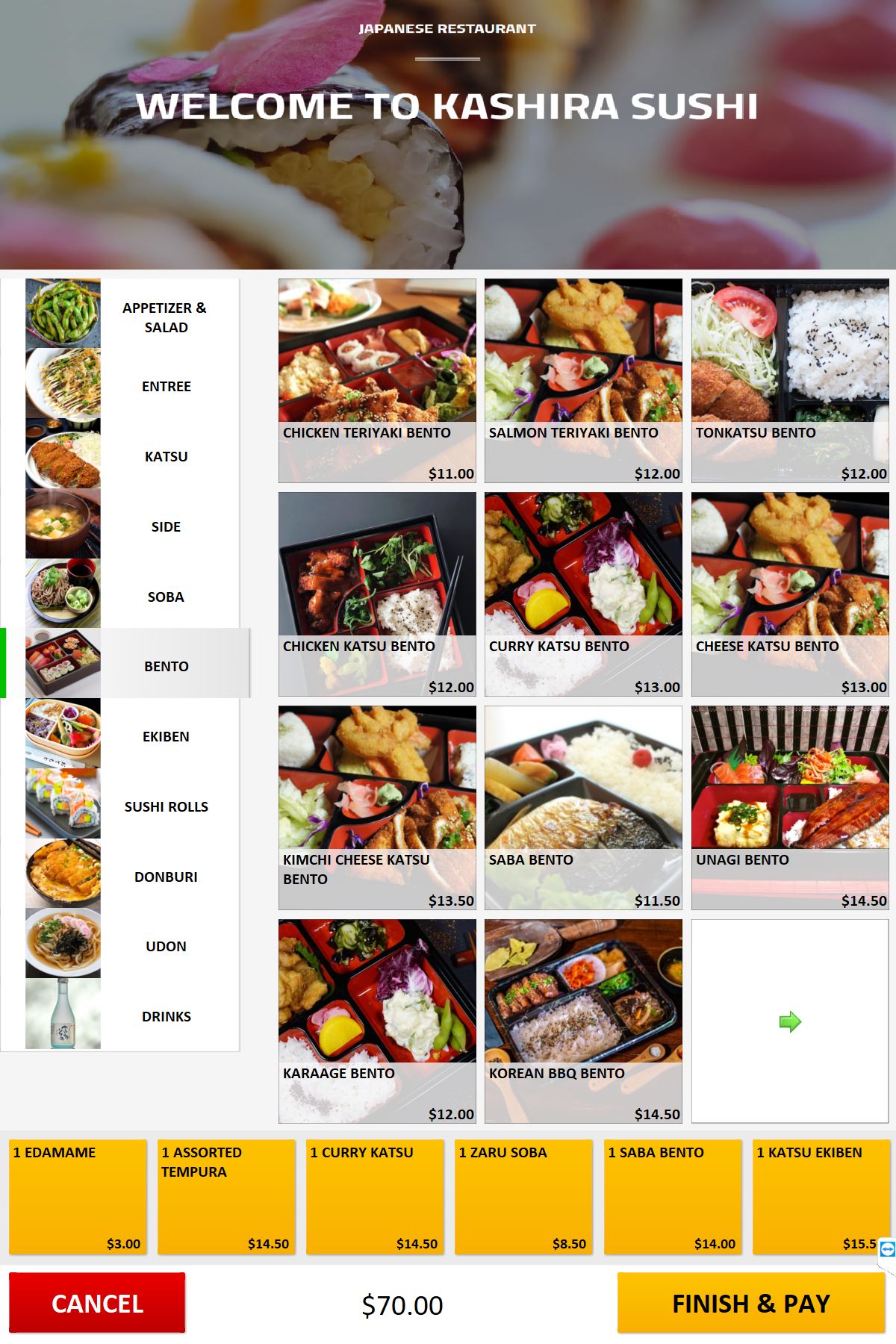Add Chicken Teriyaki Bento to order
896x1344 pixels.
(x=377, y=381)
